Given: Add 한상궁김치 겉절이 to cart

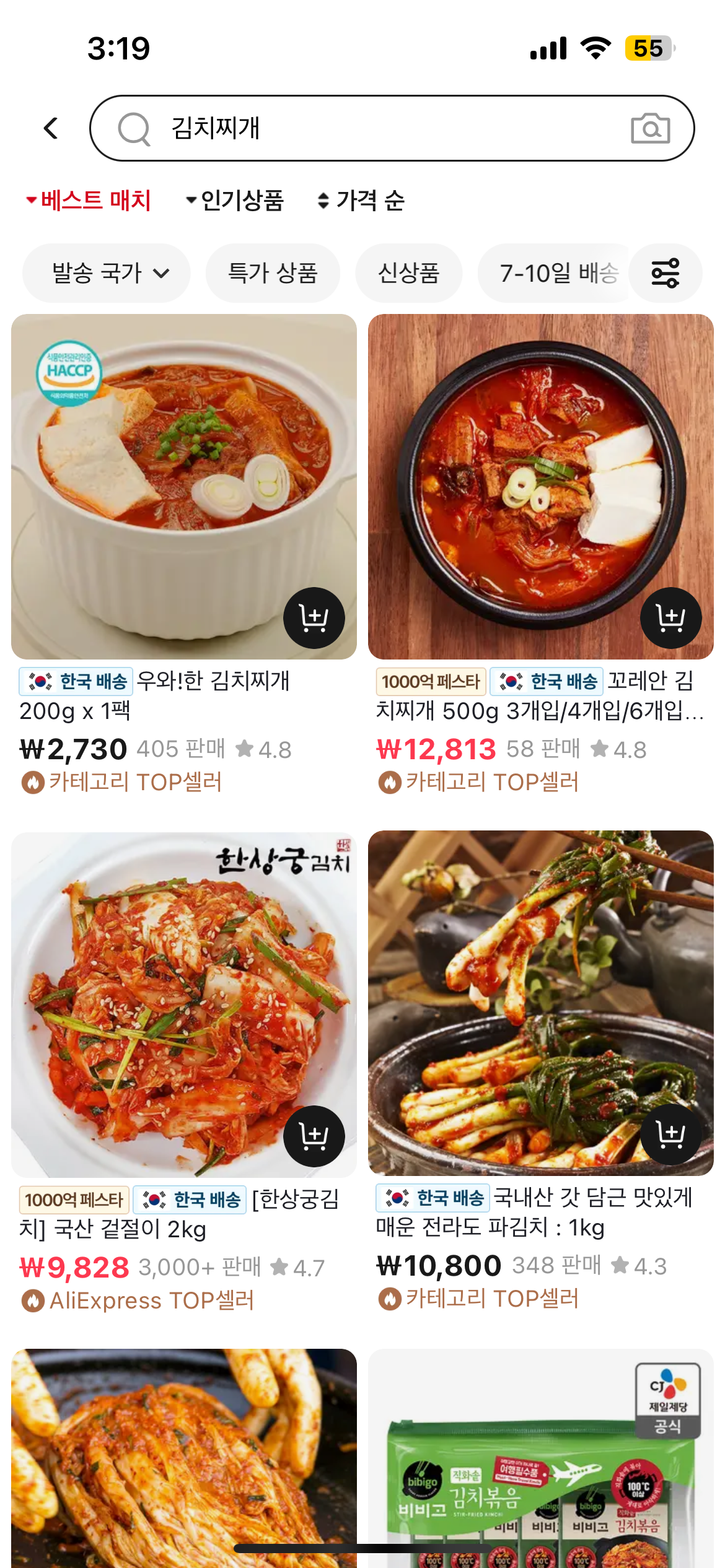Looking at the screenshot, I should [x=314, y=1136].
